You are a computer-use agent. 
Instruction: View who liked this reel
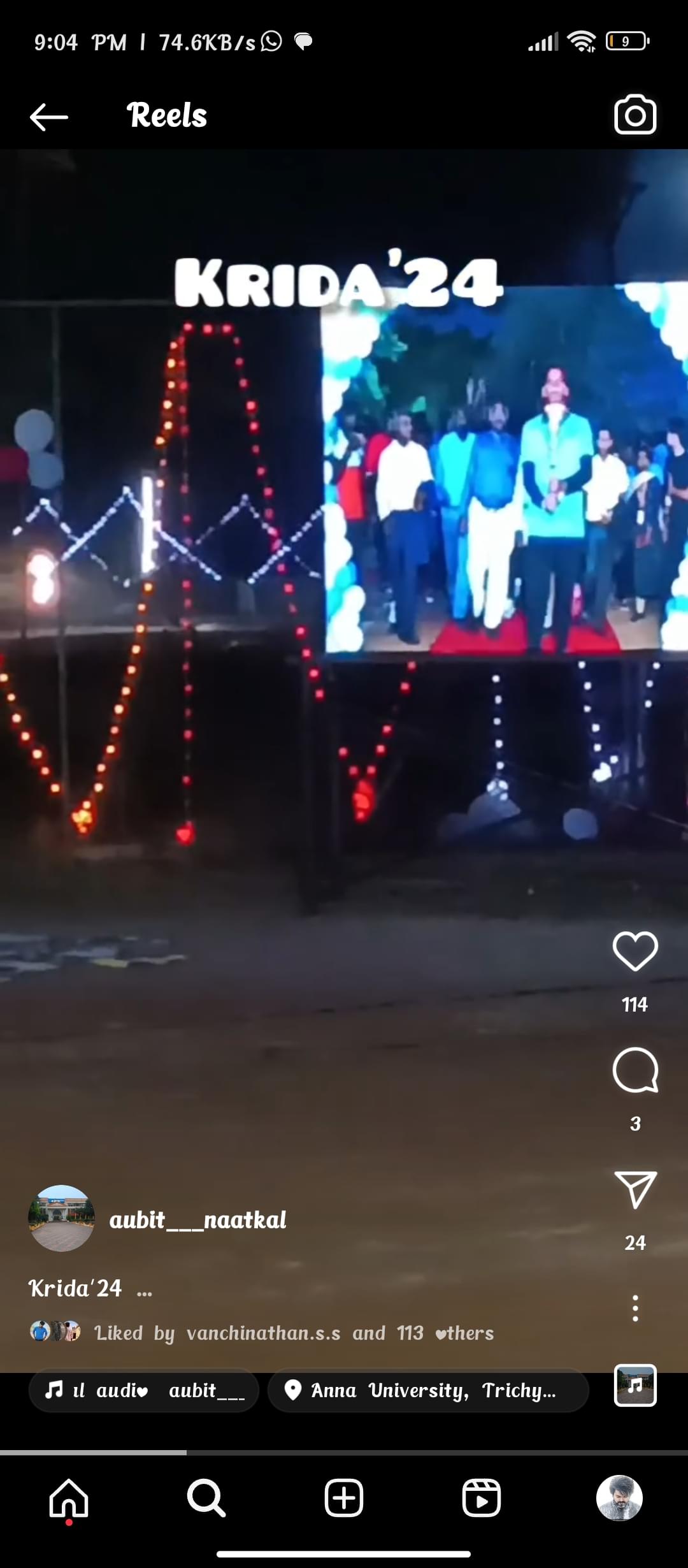click(293, 1333)
